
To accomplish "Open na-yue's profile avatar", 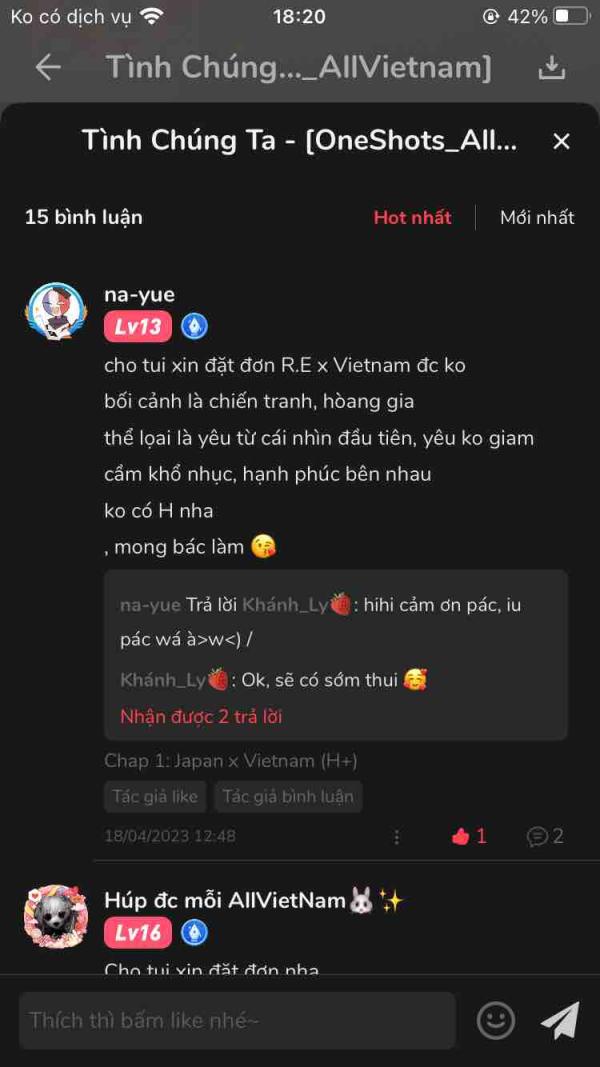I will 56,311.
